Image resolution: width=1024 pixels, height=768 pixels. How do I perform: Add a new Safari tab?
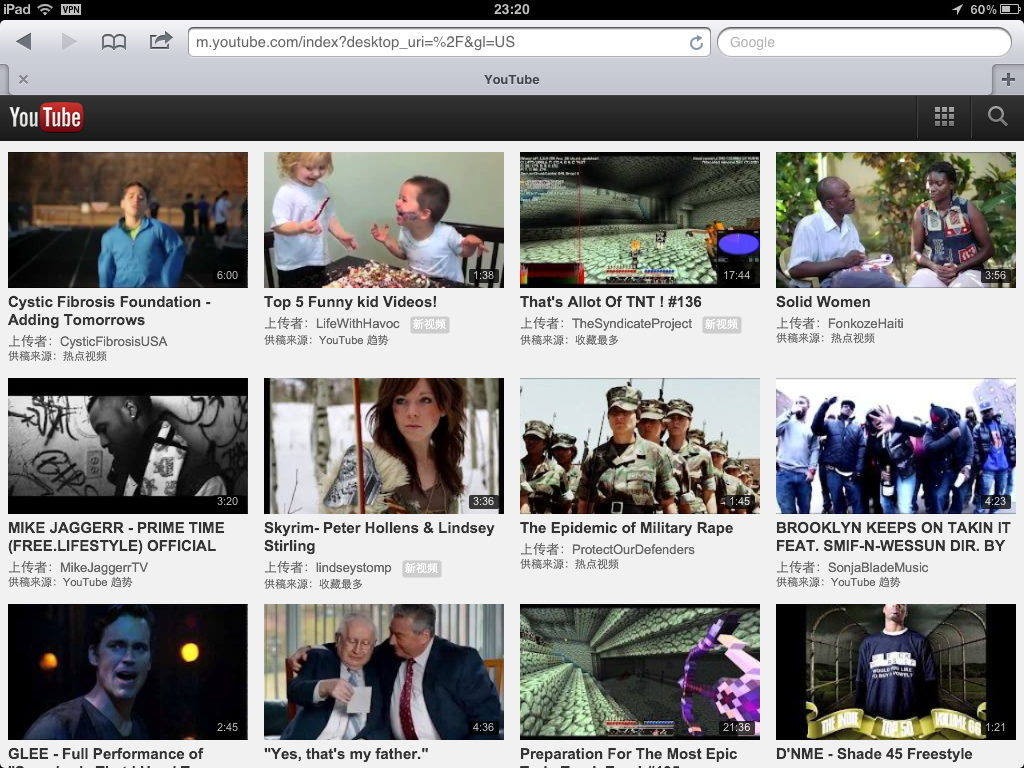(1007, 79)
